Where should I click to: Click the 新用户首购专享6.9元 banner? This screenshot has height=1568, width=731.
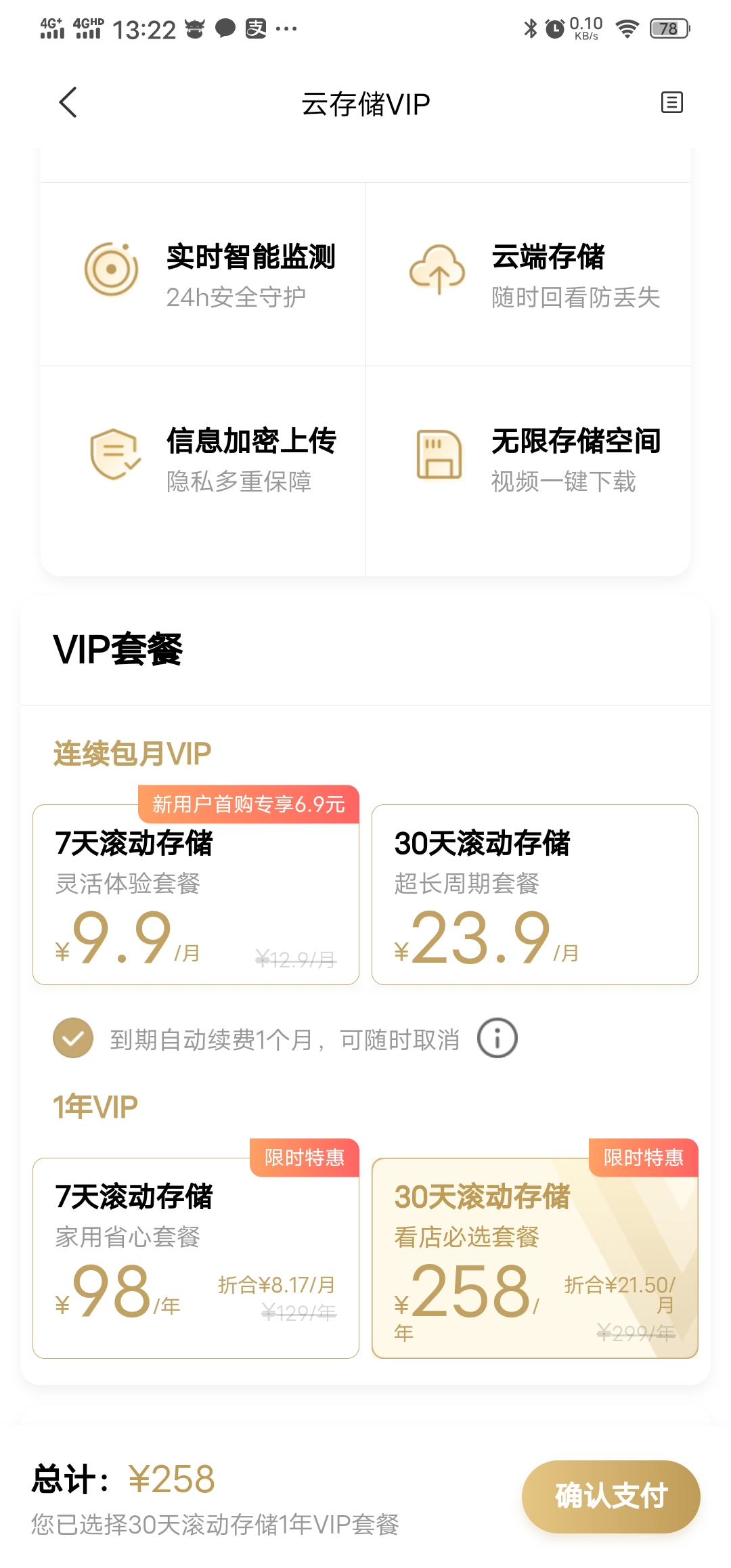coord(248,806)
